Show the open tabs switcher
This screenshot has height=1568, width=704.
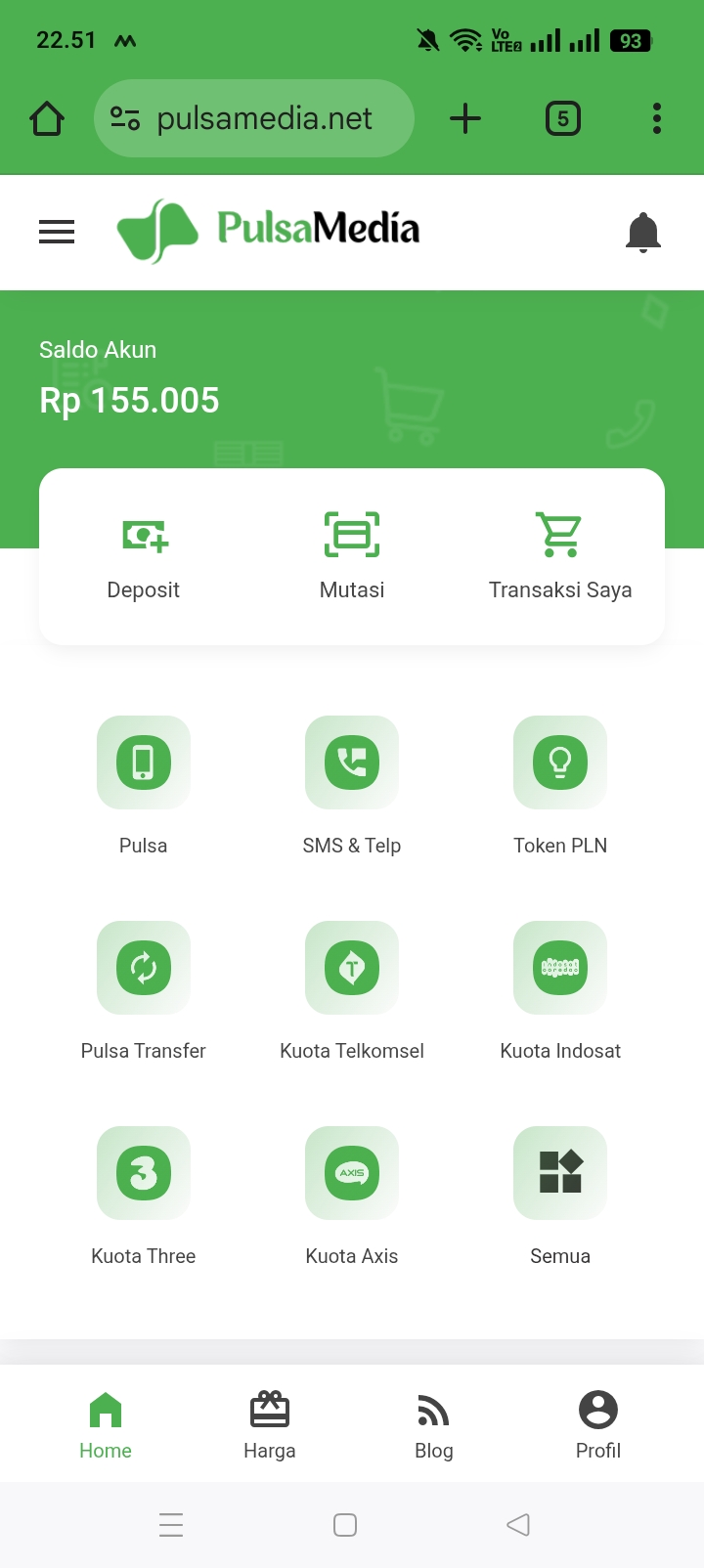(562, 118)
